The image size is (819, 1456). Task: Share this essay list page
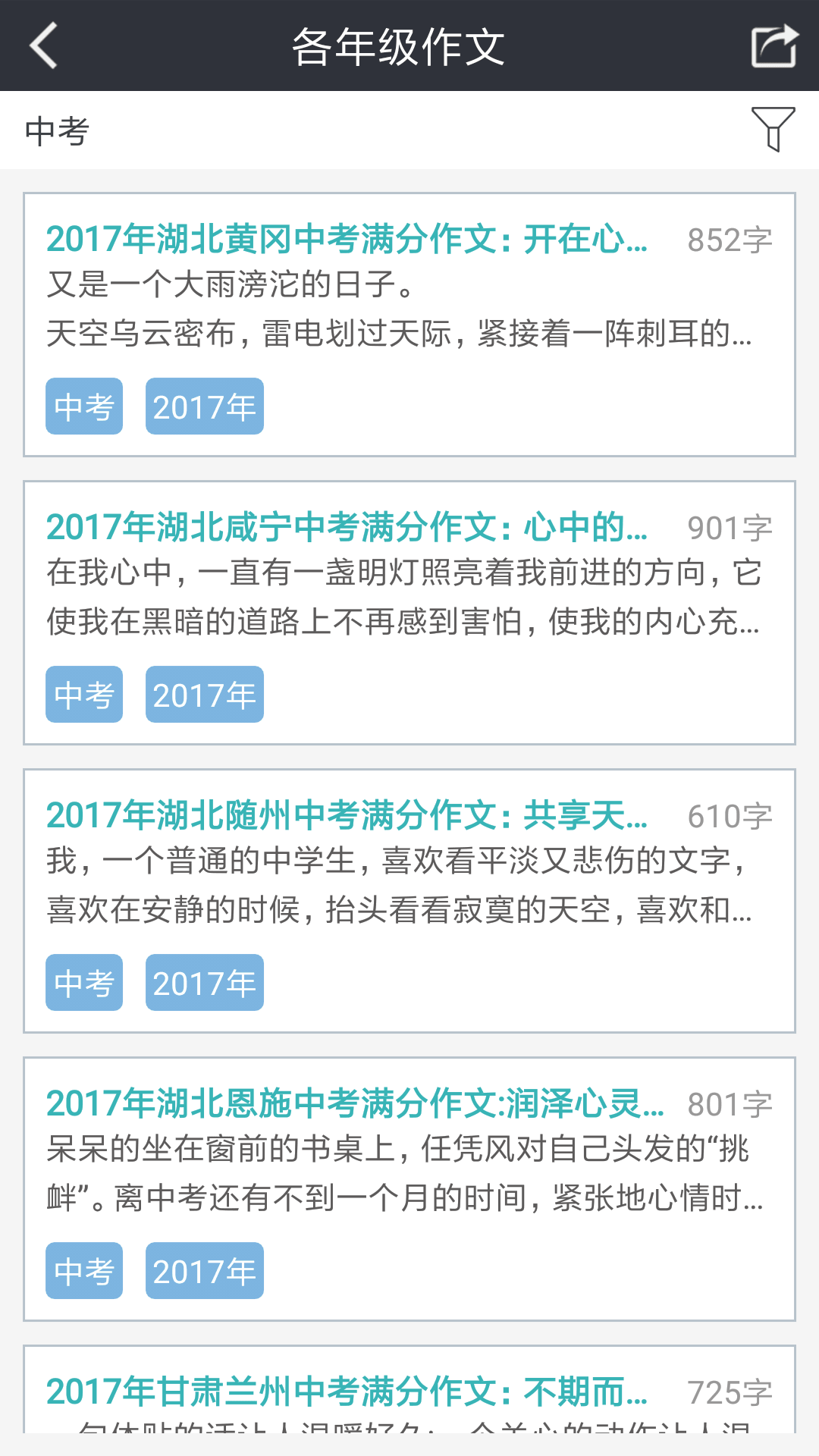[x=773, y=45]
